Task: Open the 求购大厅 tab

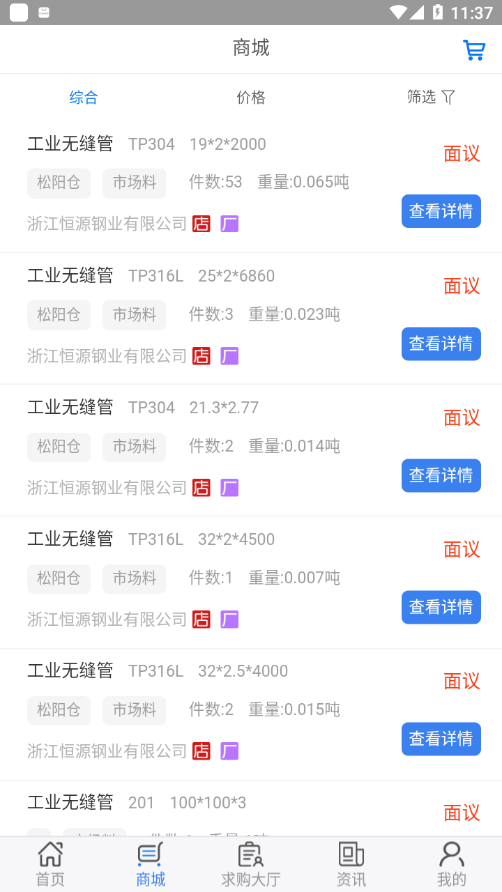Action: pos(251,864)
